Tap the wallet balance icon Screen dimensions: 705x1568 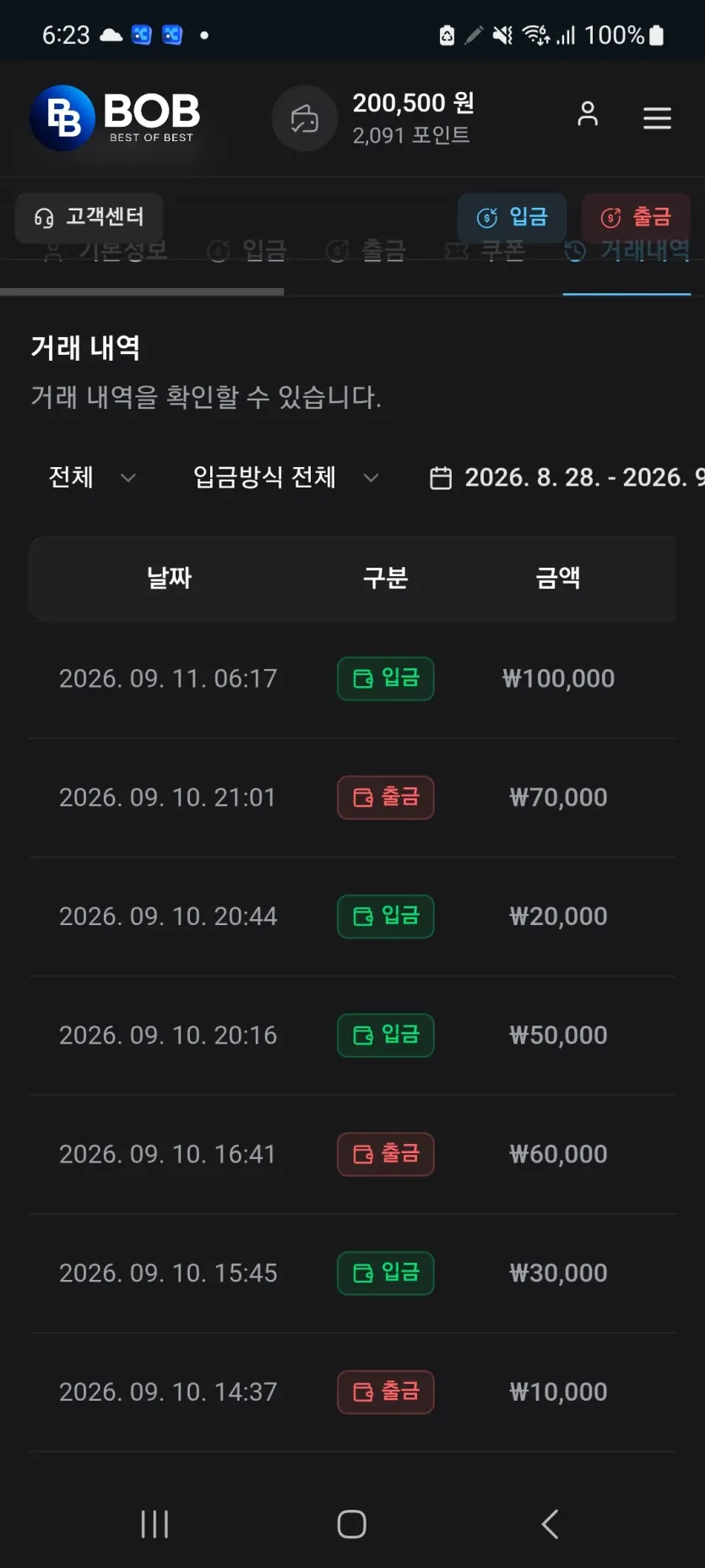click(305, 118)
